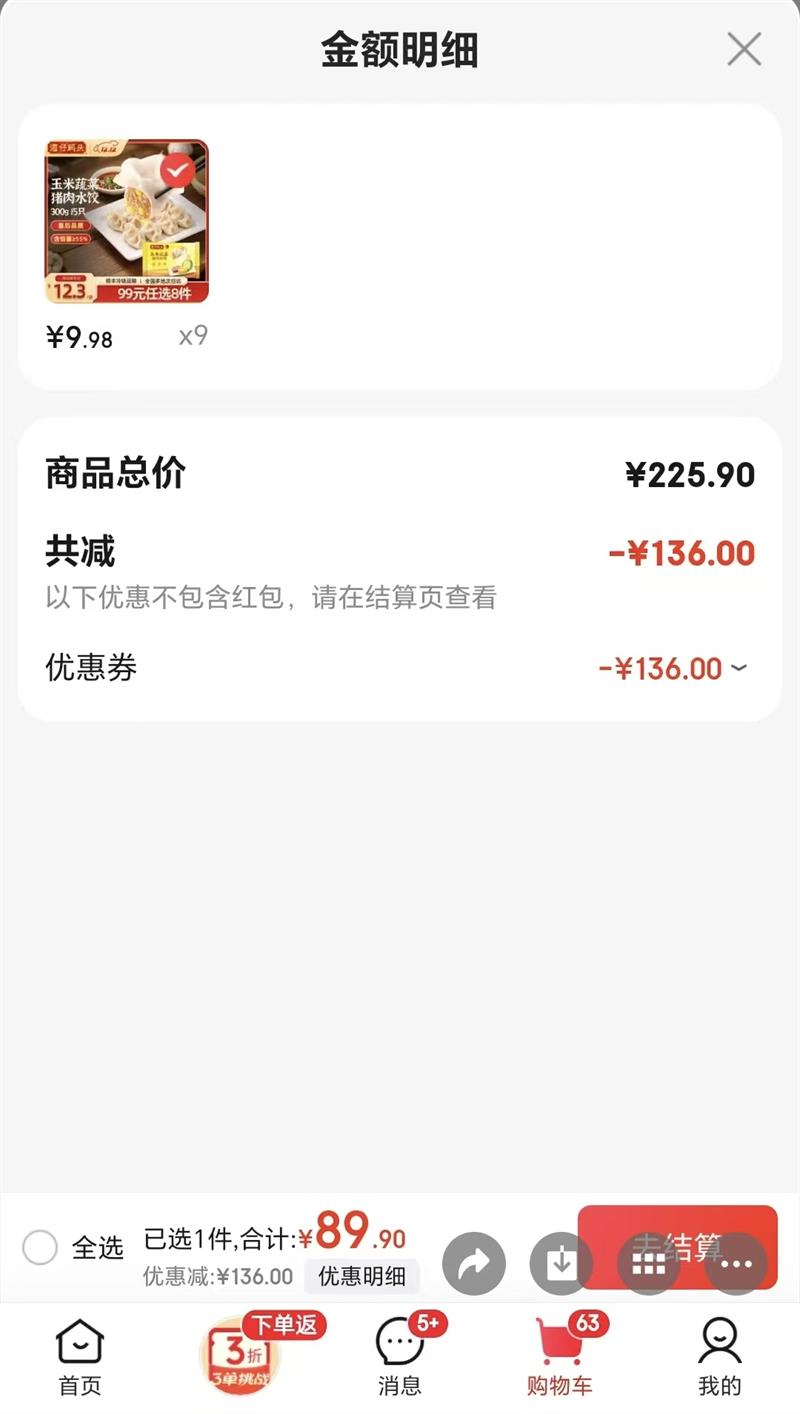This screenshot has height=1414, width=800.
Task: Toggle the 全选 select-all checkbox
Action: coord(41,1247)
